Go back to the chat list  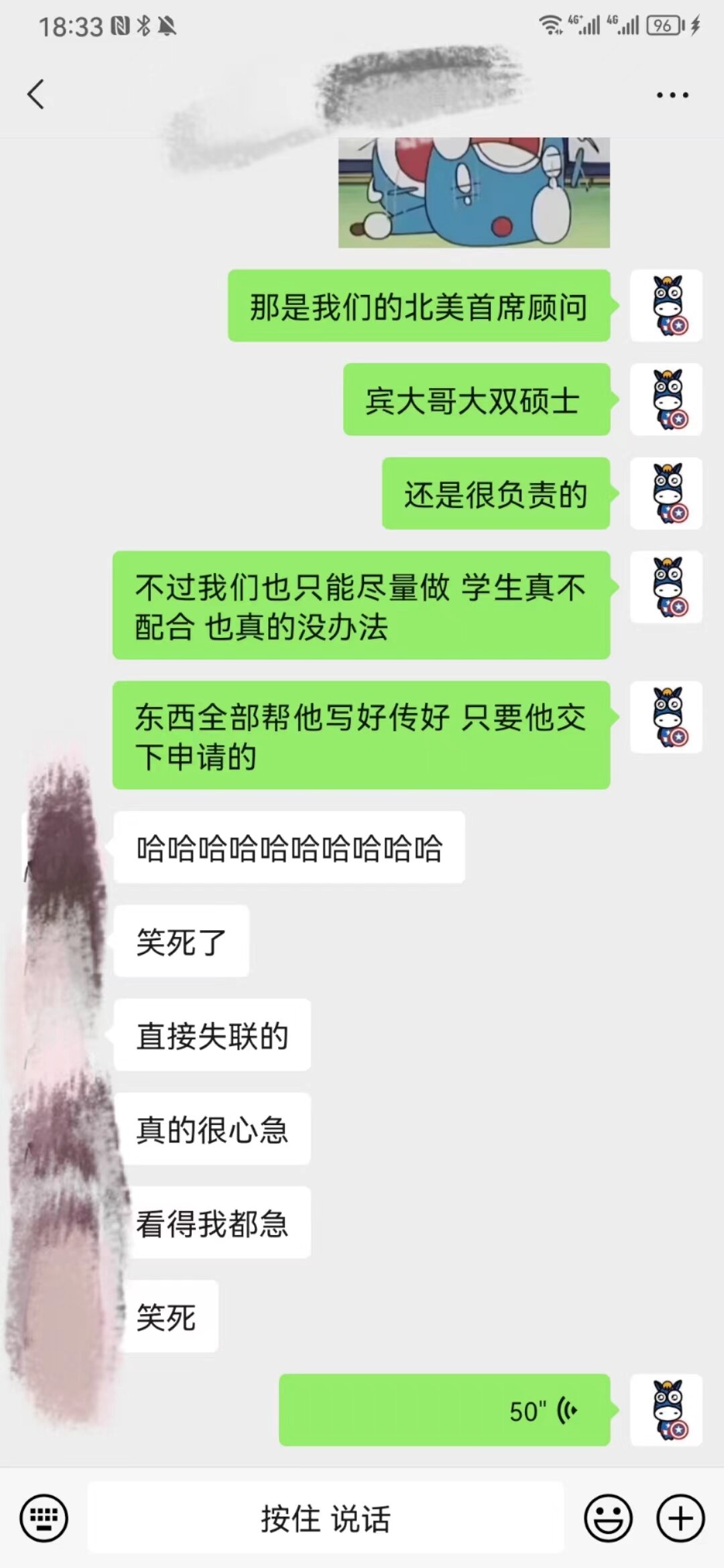(x=36, y=94)
